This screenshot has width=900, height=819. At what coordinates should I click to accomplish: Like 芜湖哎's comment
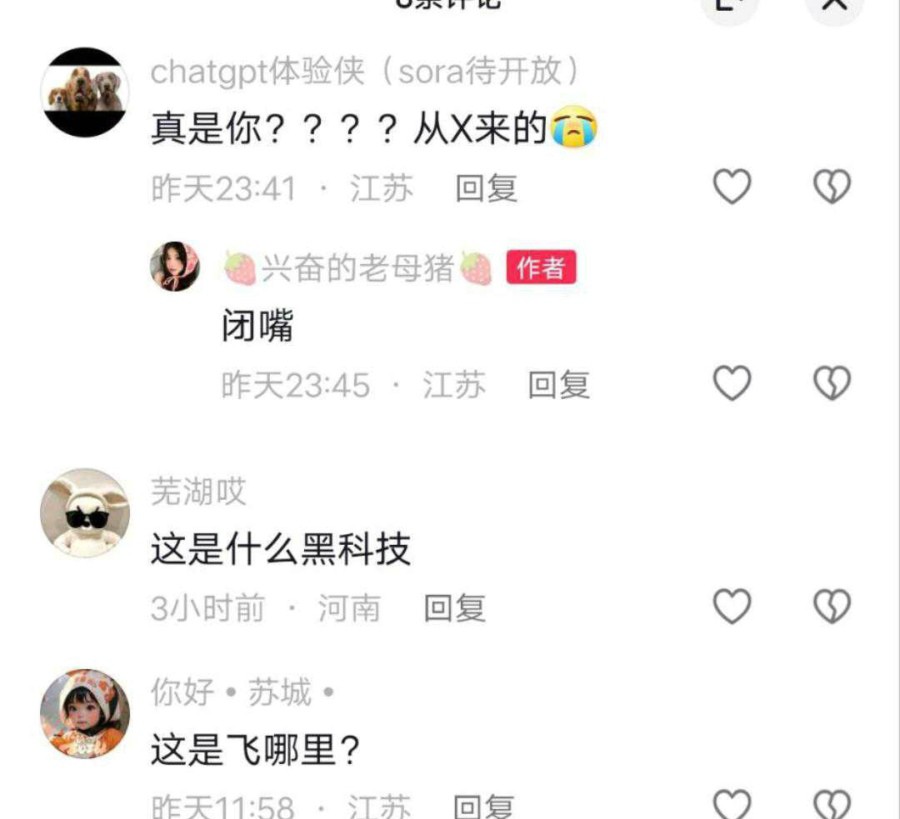(x=731, y=606)
